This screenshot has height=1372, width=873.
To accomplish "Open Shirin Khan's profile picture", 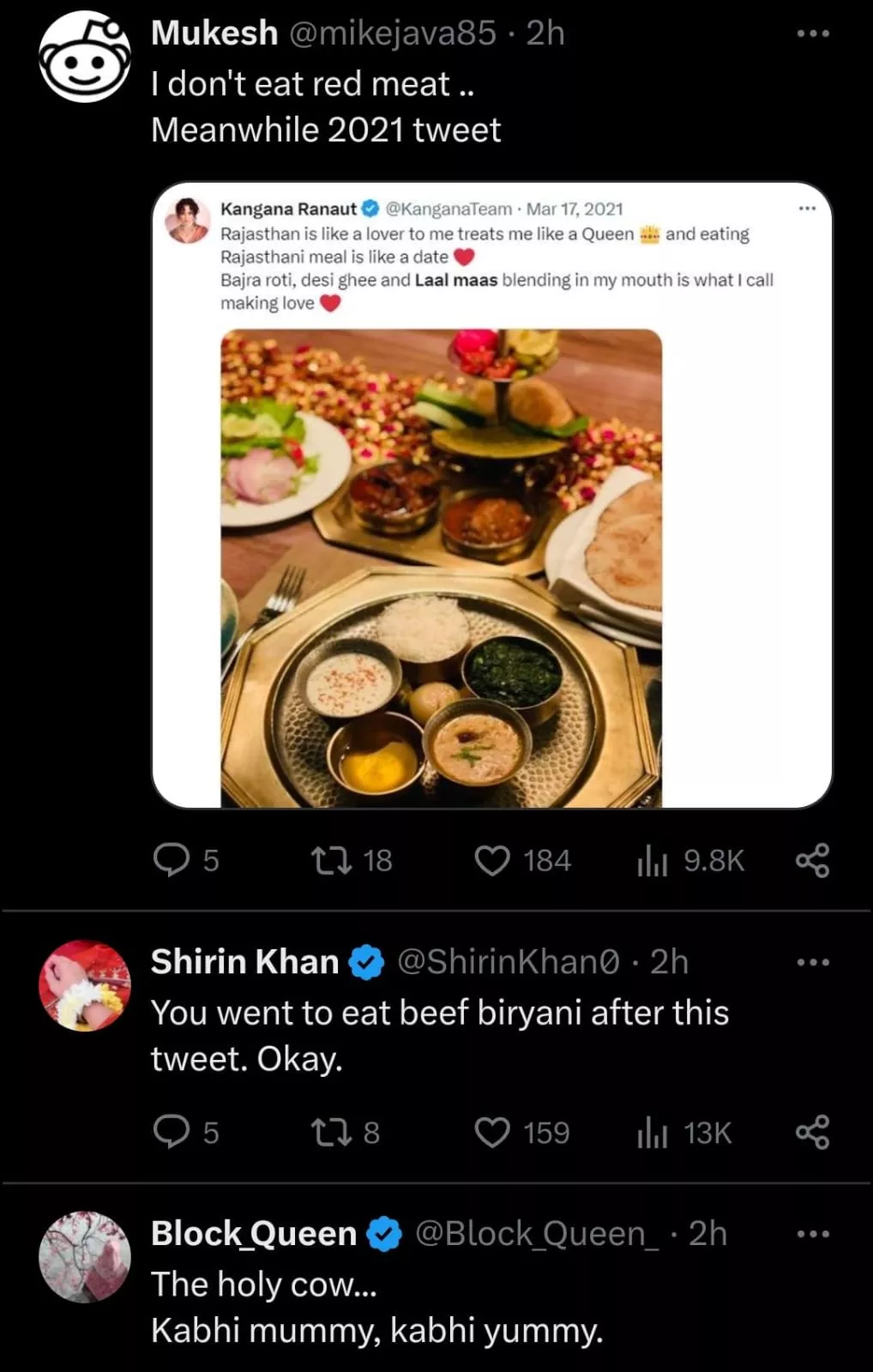I will point(85,985).
